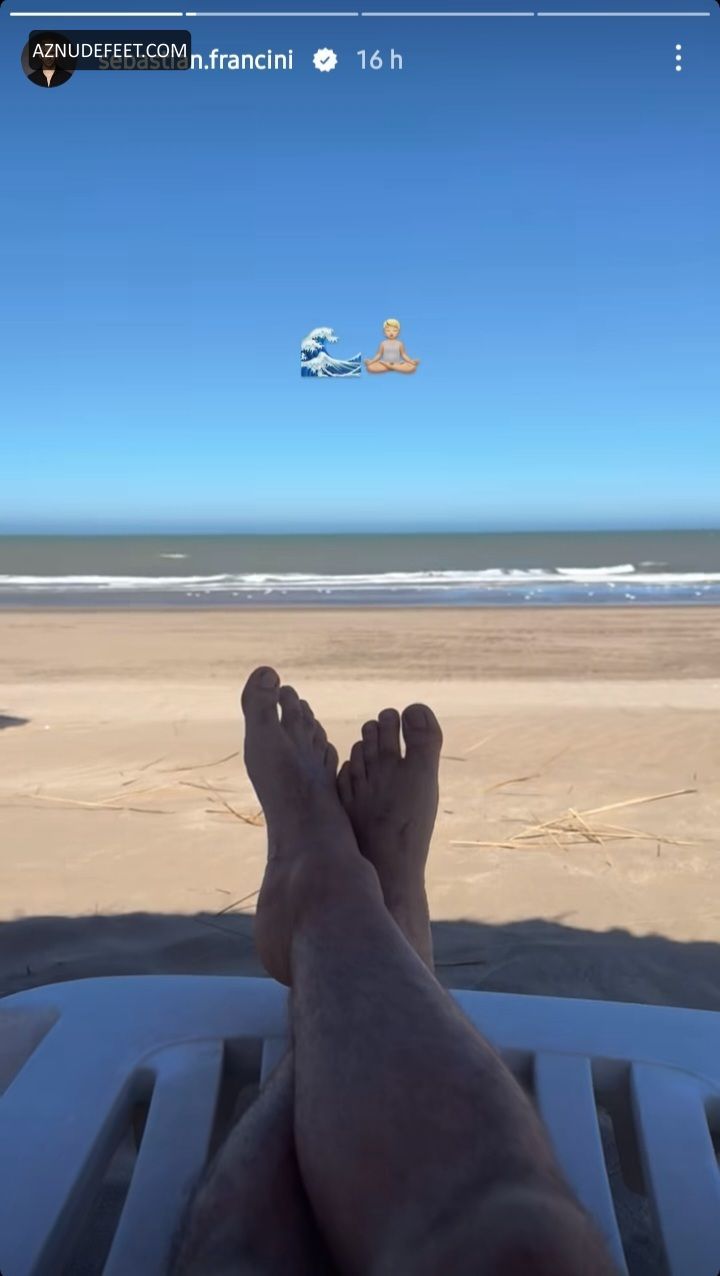This screenshot has height=1276, width=720.
Task: Open the three-dot story options menu
Action: [678, 58]
